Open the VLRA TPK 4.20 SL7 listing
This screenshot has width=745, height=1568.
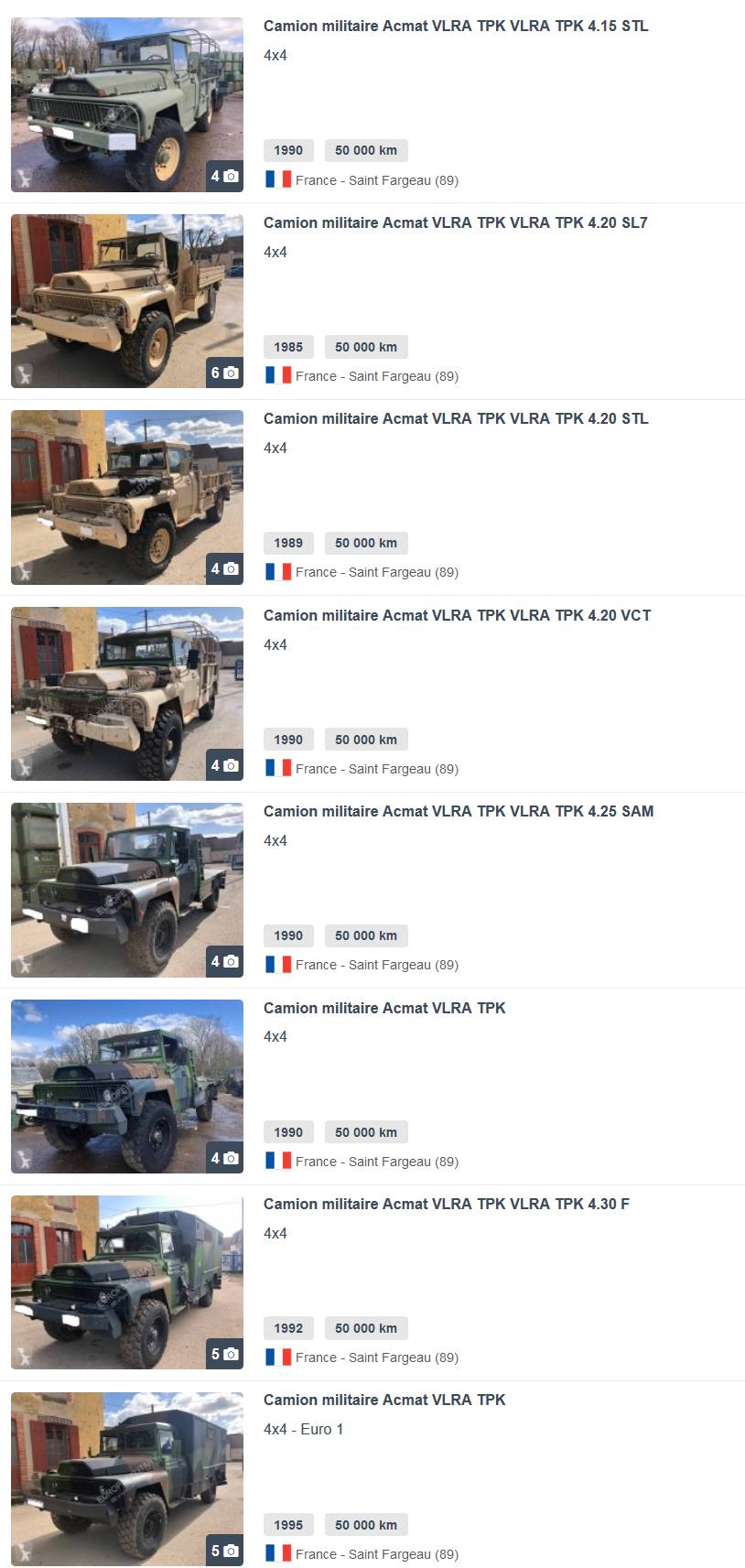(455, 222)
